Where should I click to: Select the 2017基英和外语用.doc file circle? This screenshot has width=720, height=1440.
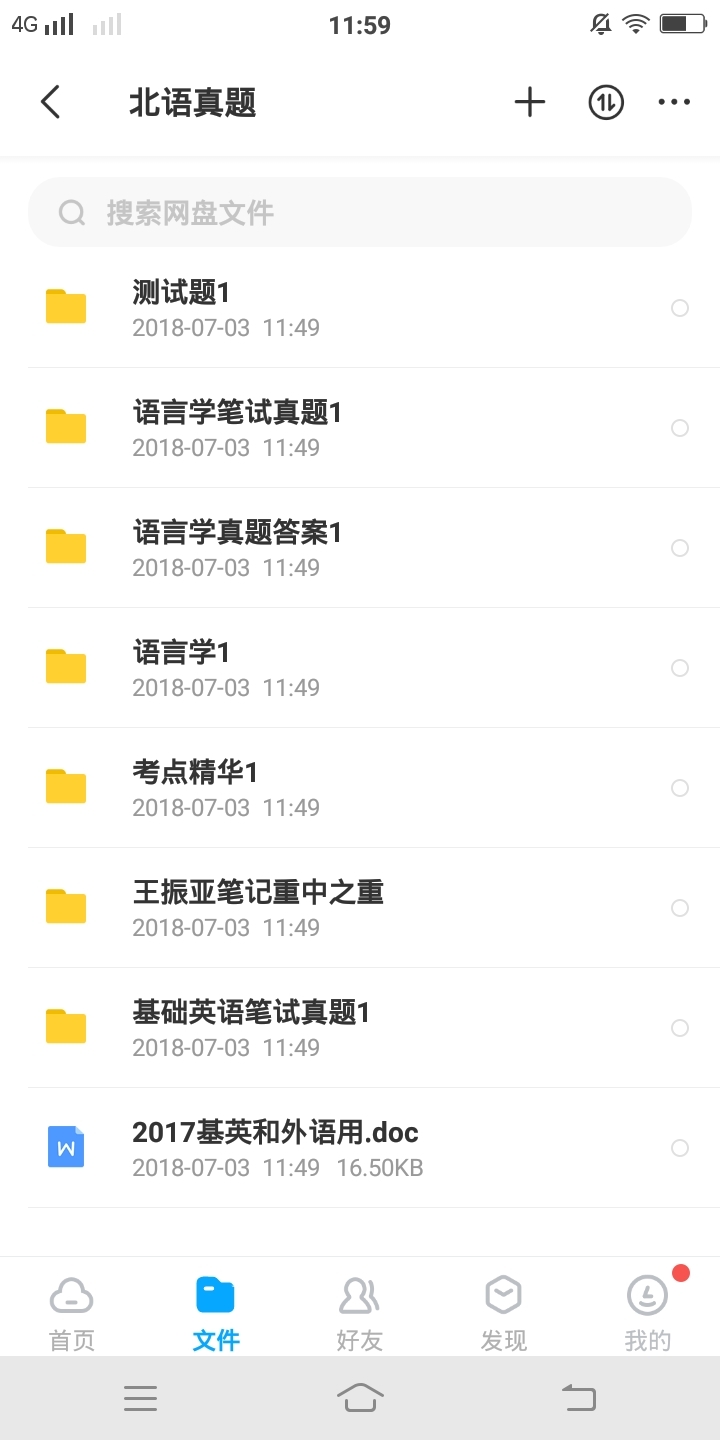point(680,1148)
